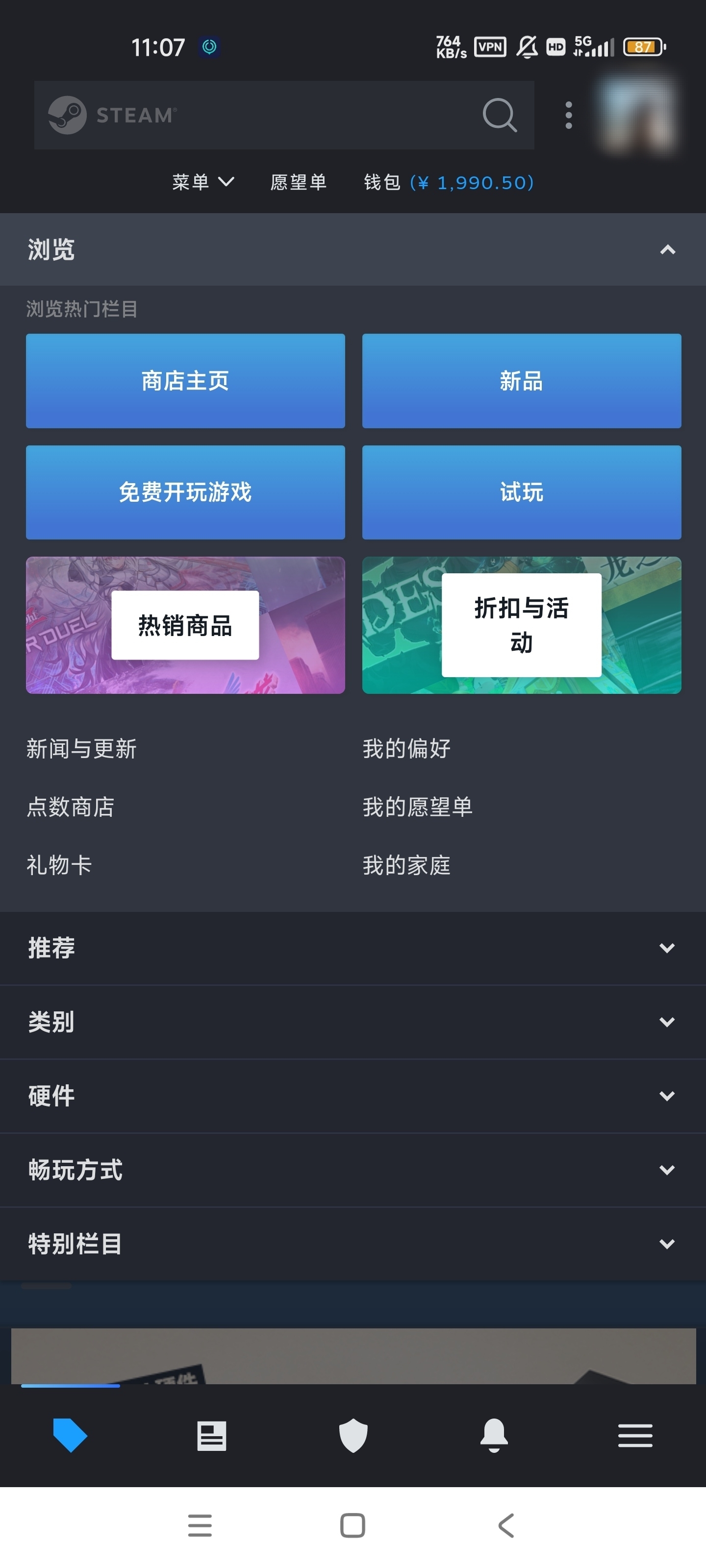This screenshot has height=1568, width=706.
Task: Switch to the Steam Guard shield tab
Action: 353,1435
